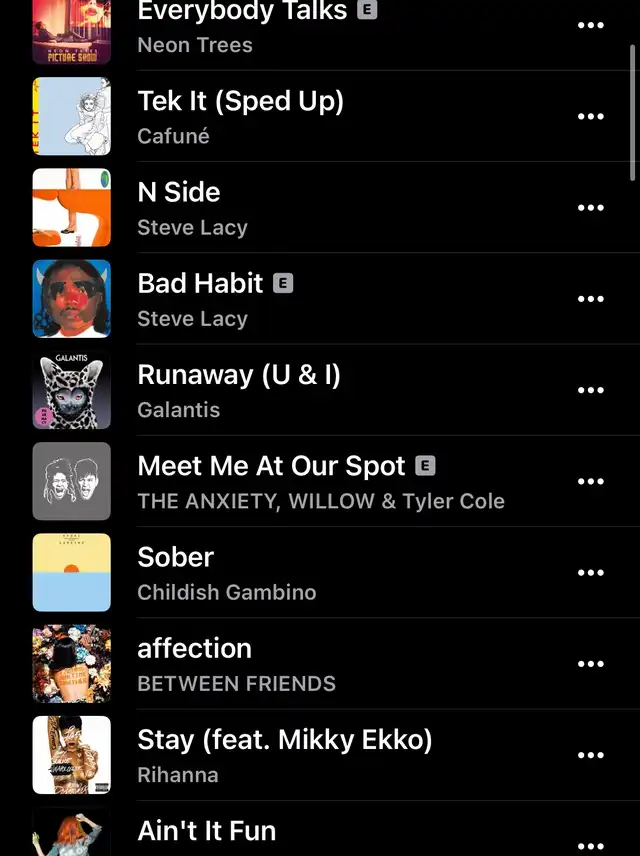Open the three-dot menu for N Side
Screen dimensions: 640x856
pyautogui.click(x=591, y=208)
